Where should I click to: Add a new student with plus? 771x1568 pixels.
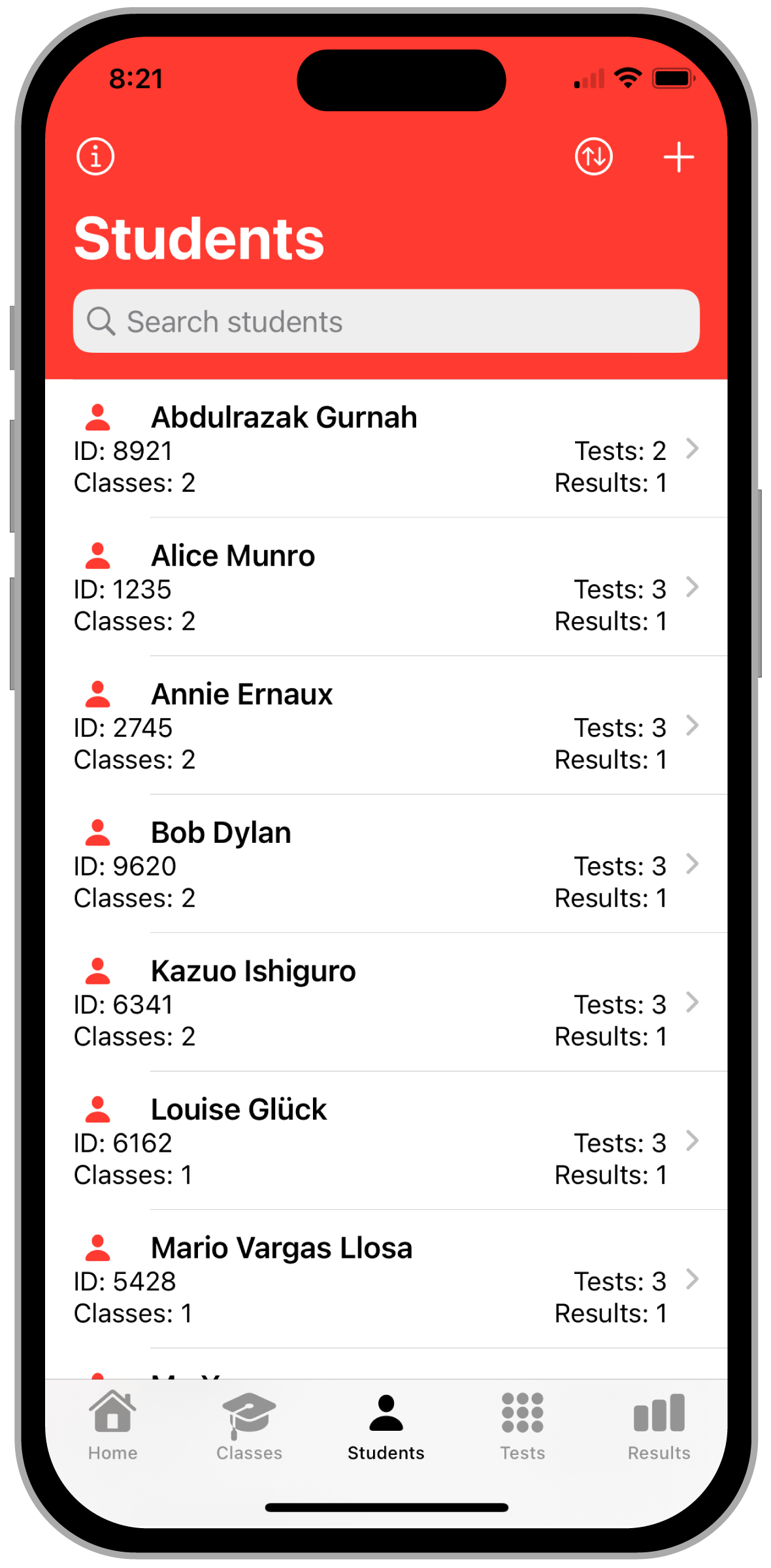pos(679,157)
